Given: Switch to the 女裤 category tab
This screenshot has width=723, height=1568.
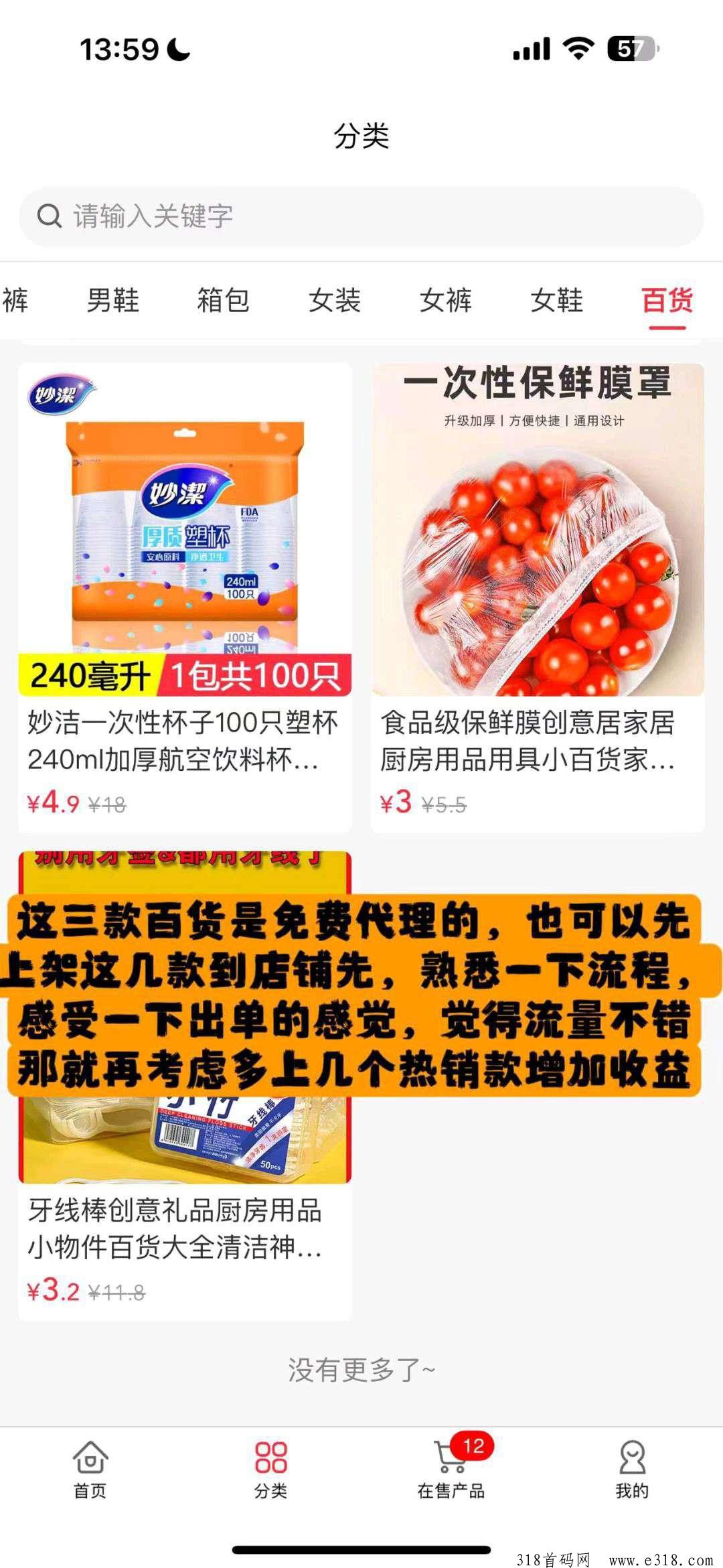Looking at the screenshot, I should [445, 300].
